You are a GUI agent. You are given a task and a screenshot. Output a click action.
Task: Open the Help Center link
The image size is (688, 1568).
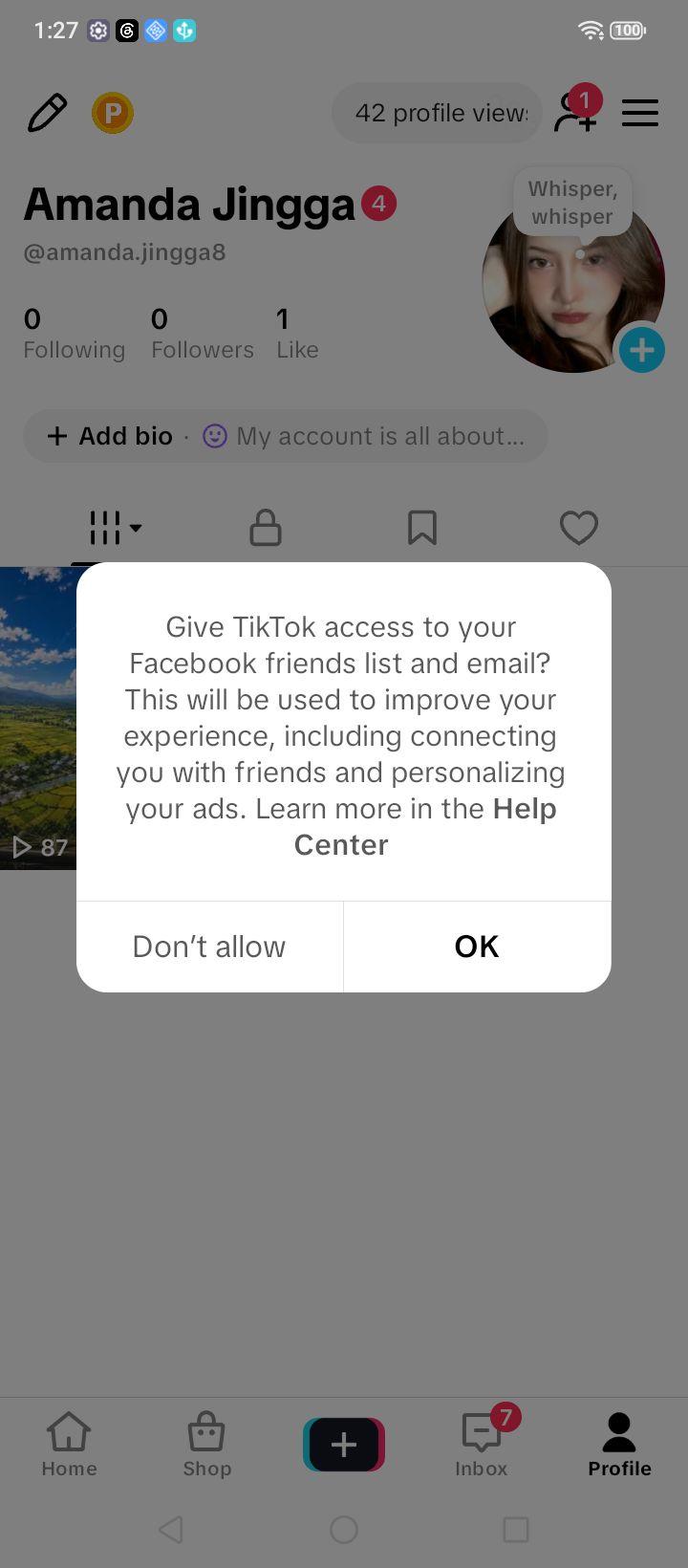(424, 827)
